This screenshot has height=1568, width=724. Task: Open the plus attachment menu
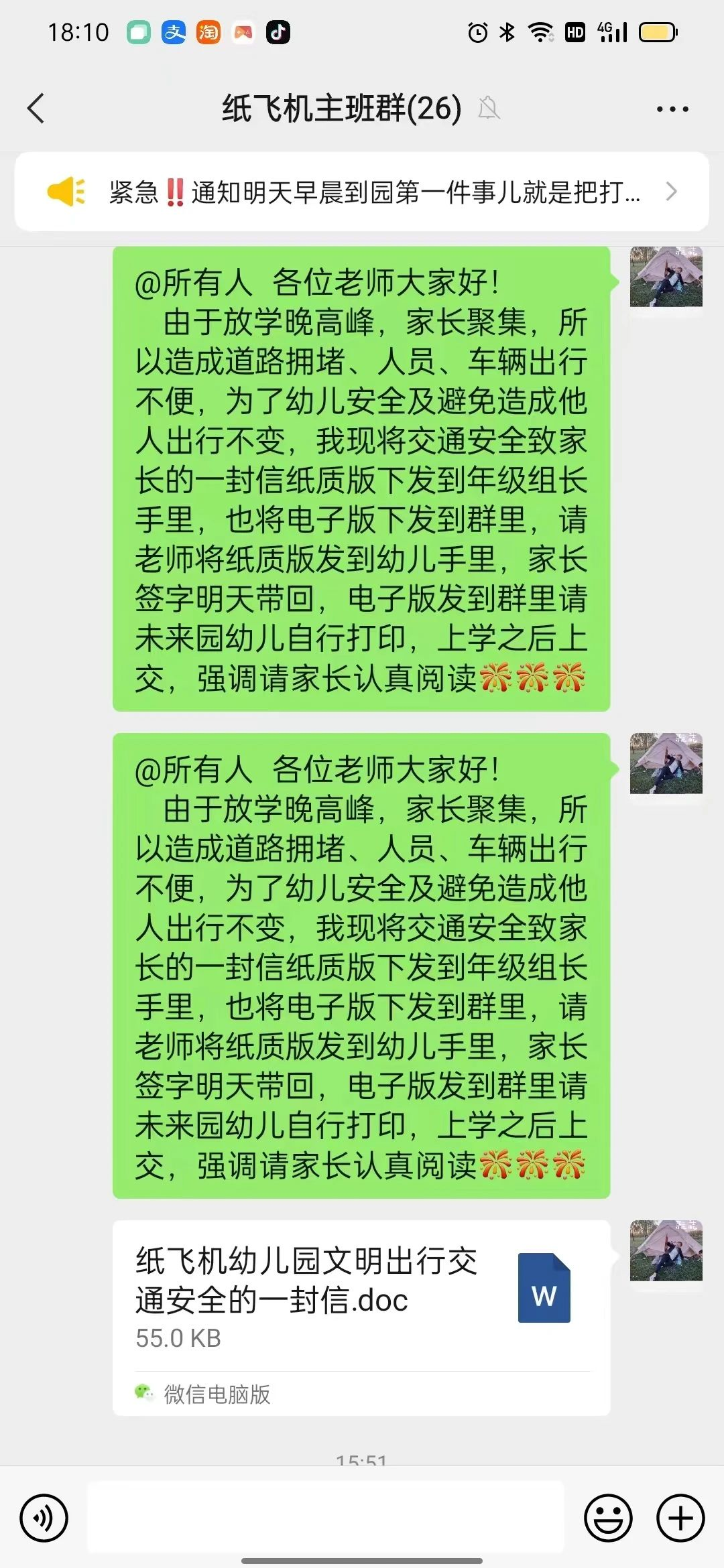click(680, 1518)
